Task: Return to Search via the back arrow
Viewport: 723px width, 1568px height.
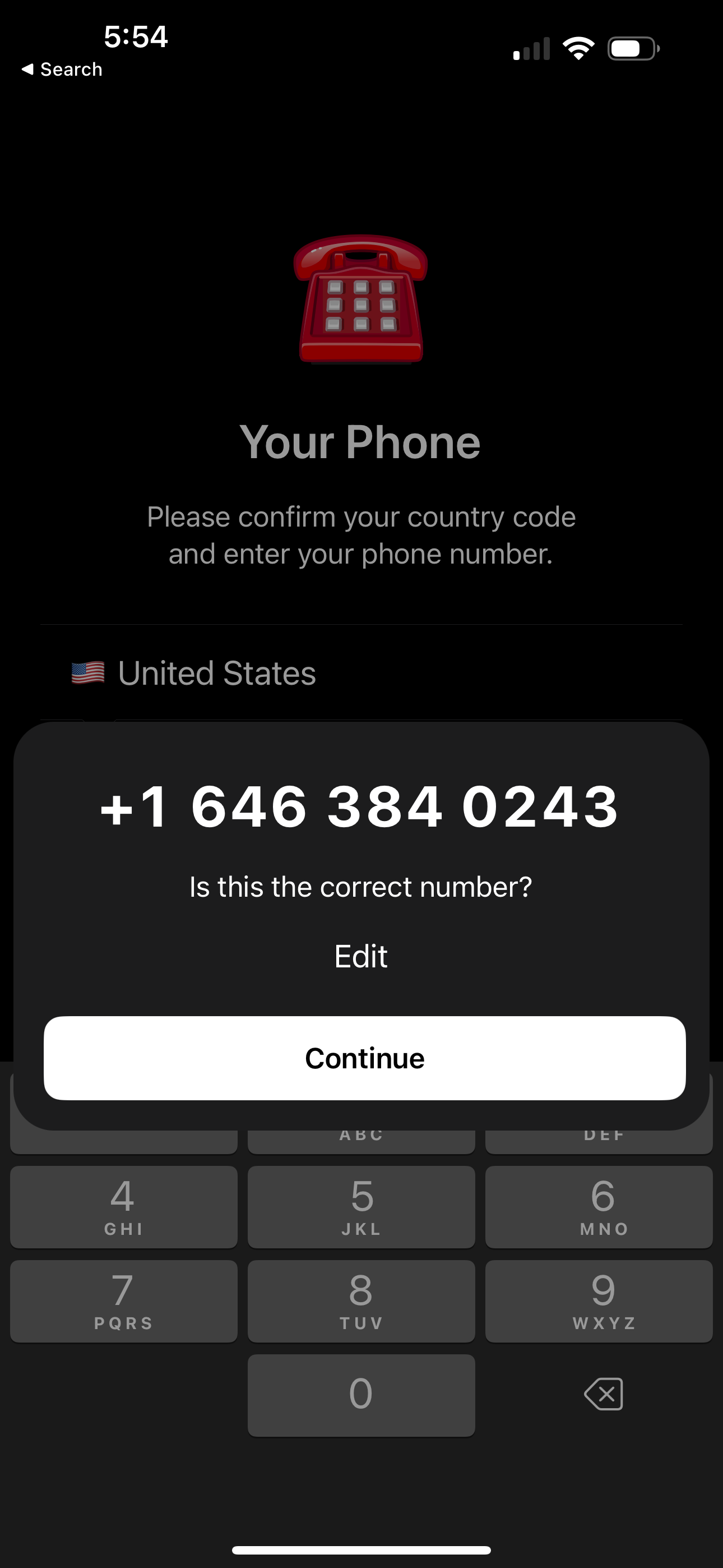Action: tap(61, 70)
